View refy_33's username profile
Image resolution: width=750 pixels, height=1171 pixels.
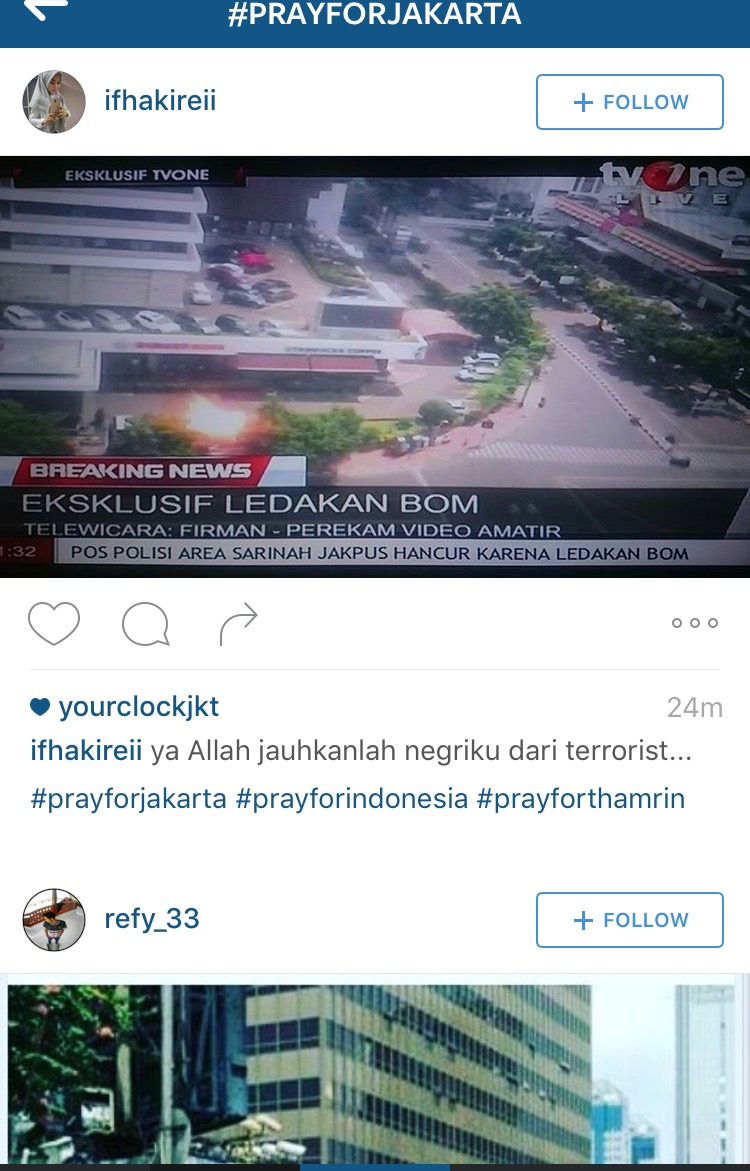click(x=152, y=919)
